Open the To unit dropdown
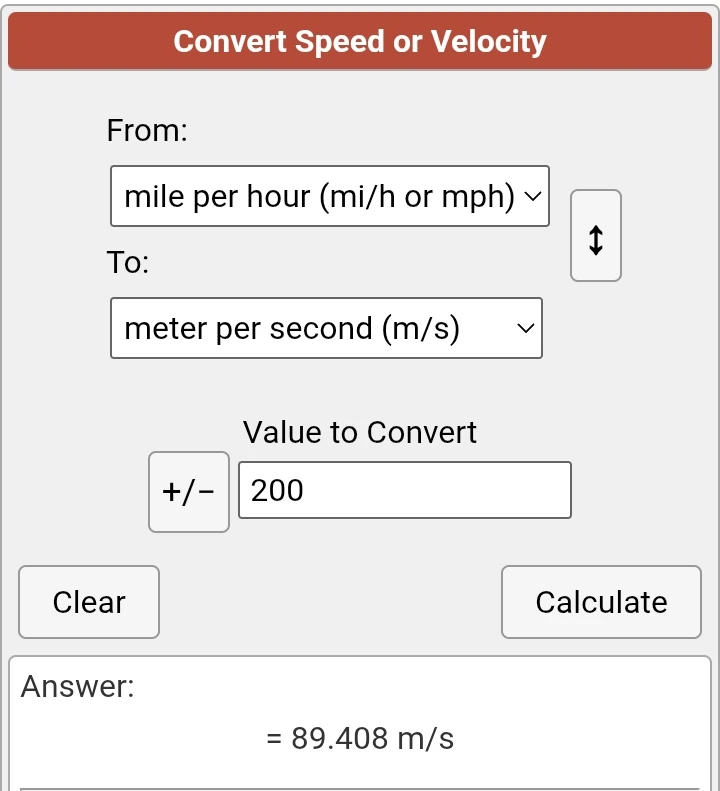720x791 pixels. point(326,328)
